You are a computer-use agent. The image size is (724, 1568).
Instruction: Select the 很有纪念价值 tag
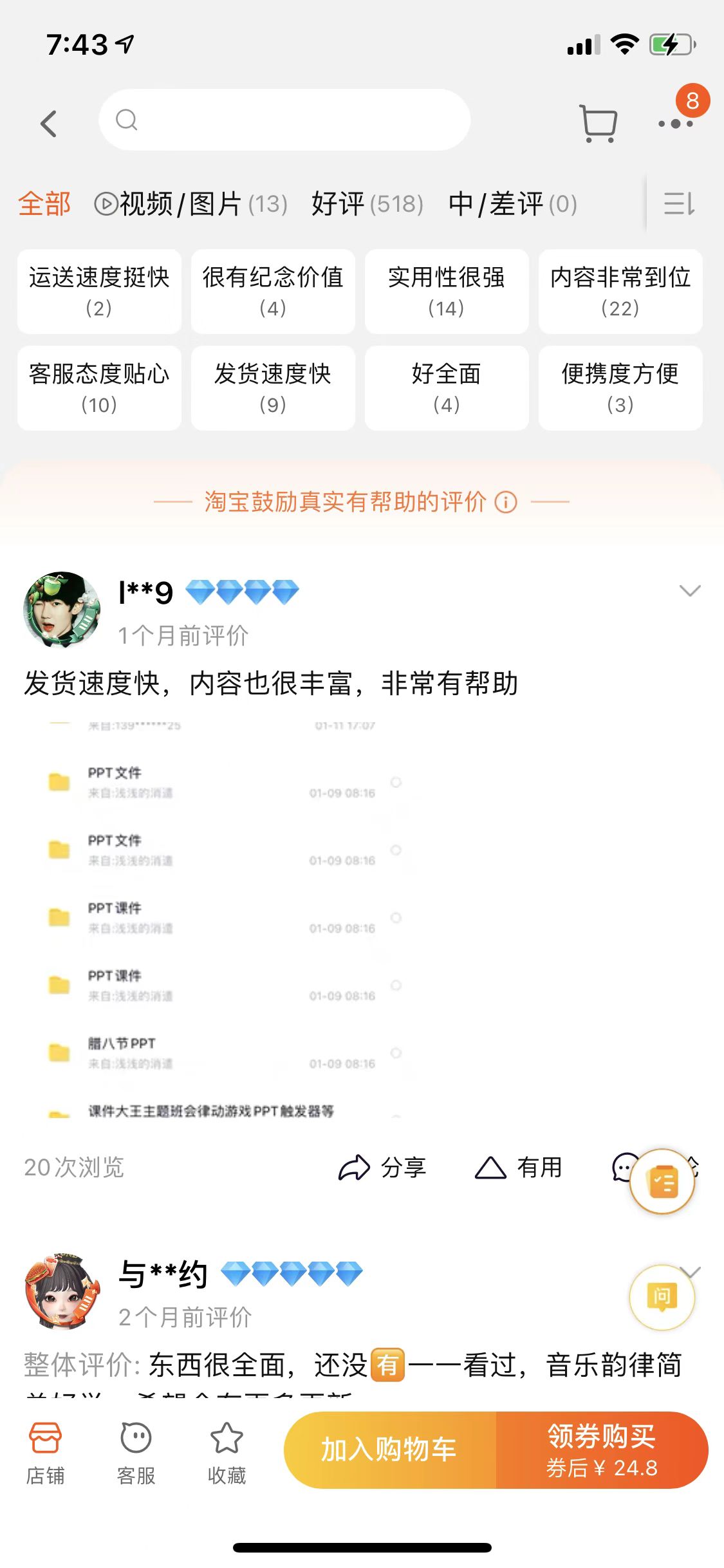point(273,291)
